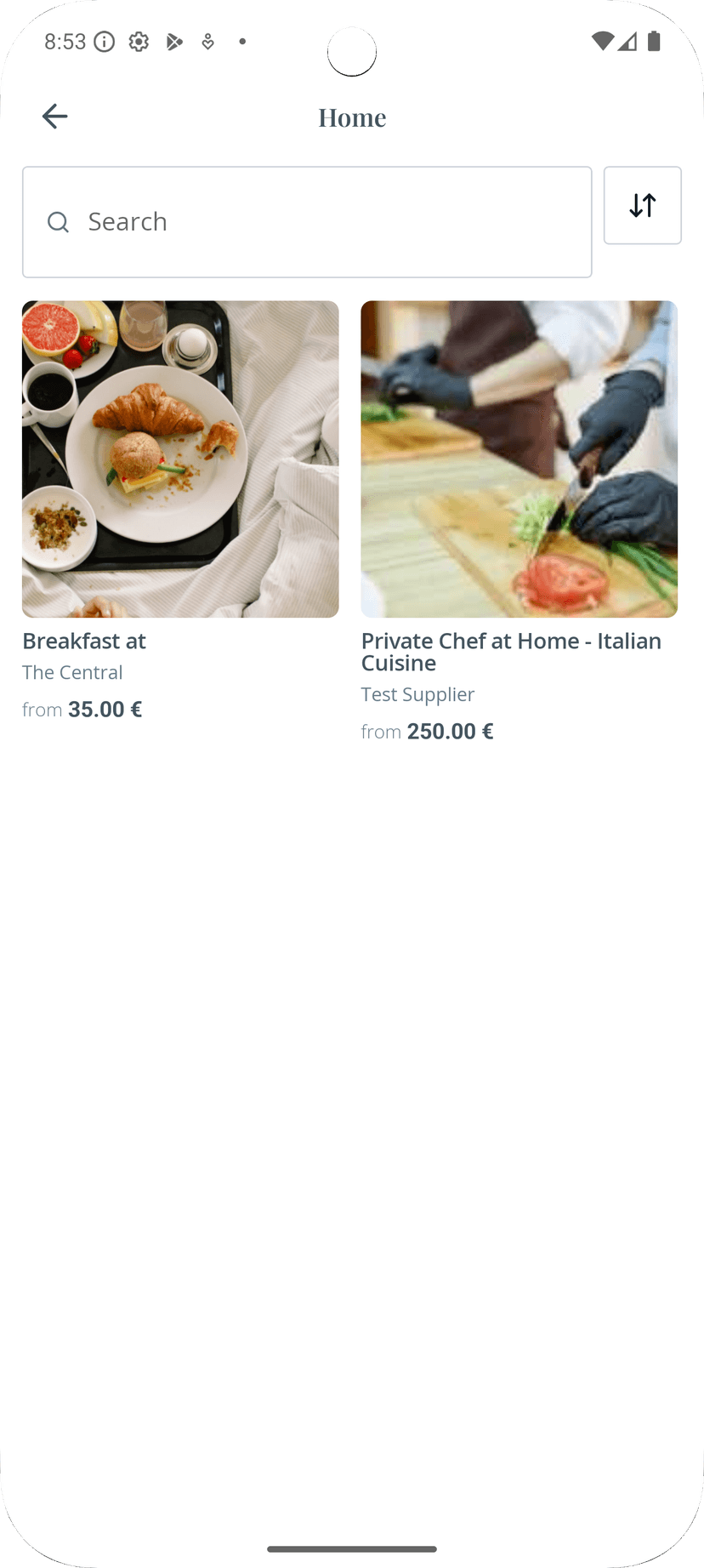Click the Home title at the top
704x1568 pixels.
click(352, 117)
